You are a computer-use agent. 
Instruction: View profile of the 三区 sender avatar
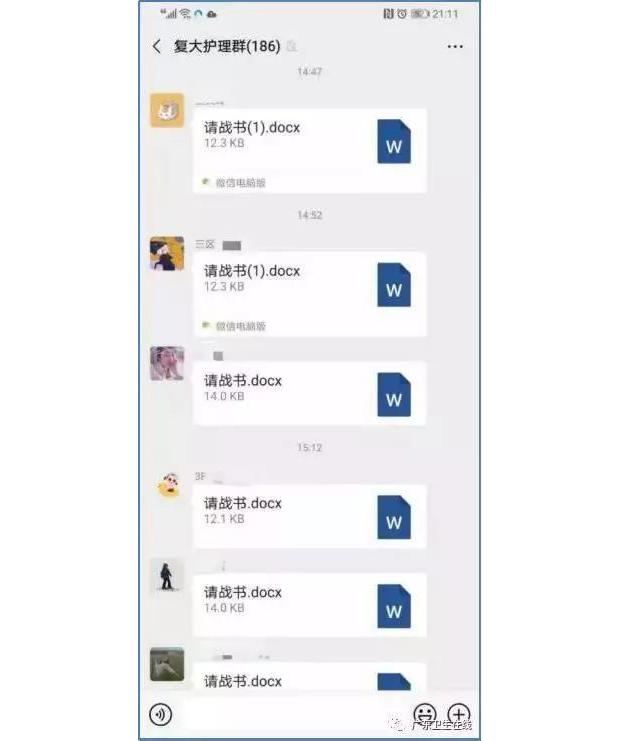167,254
